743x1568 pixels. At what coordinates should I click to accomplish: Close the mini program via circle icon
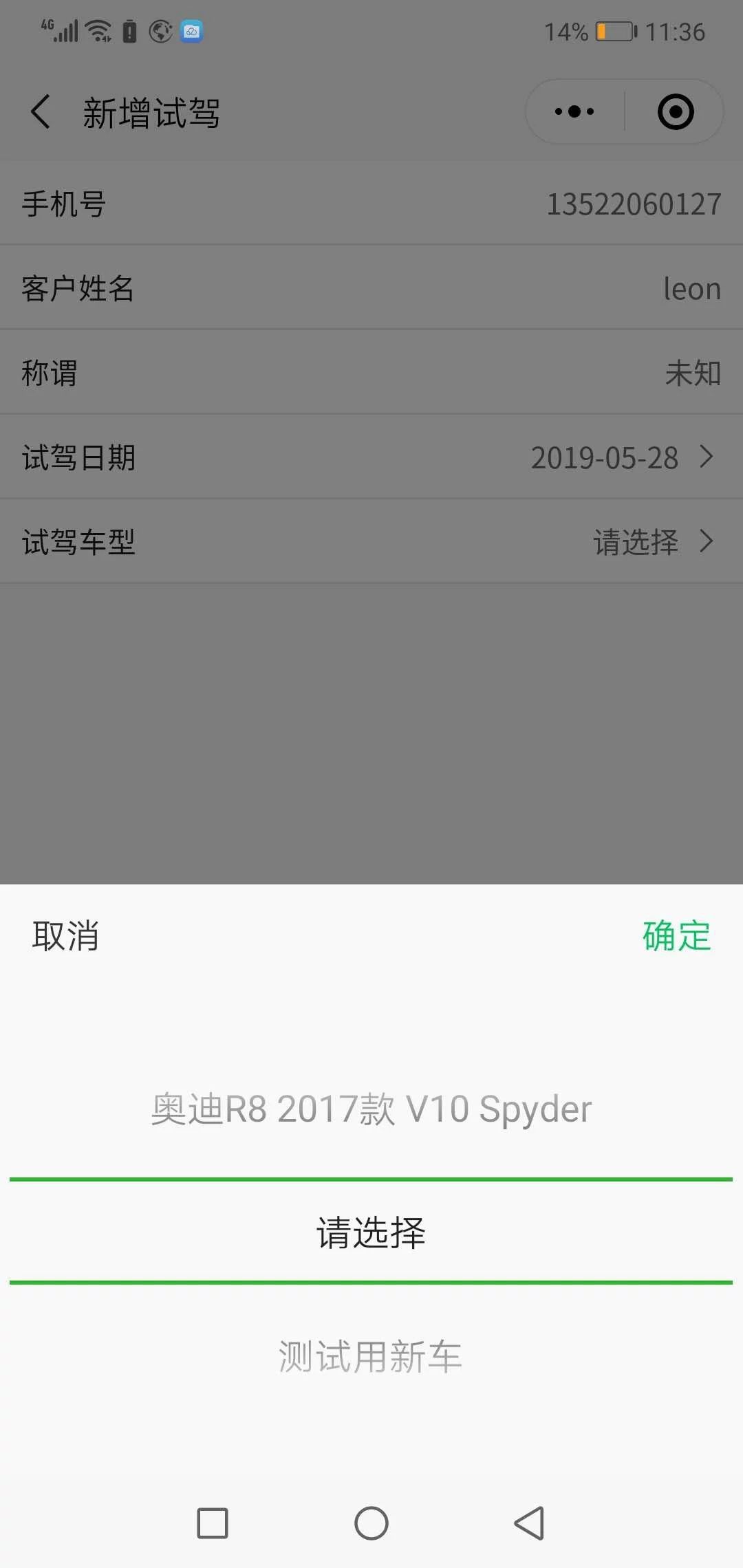click(x=676, y=111)
